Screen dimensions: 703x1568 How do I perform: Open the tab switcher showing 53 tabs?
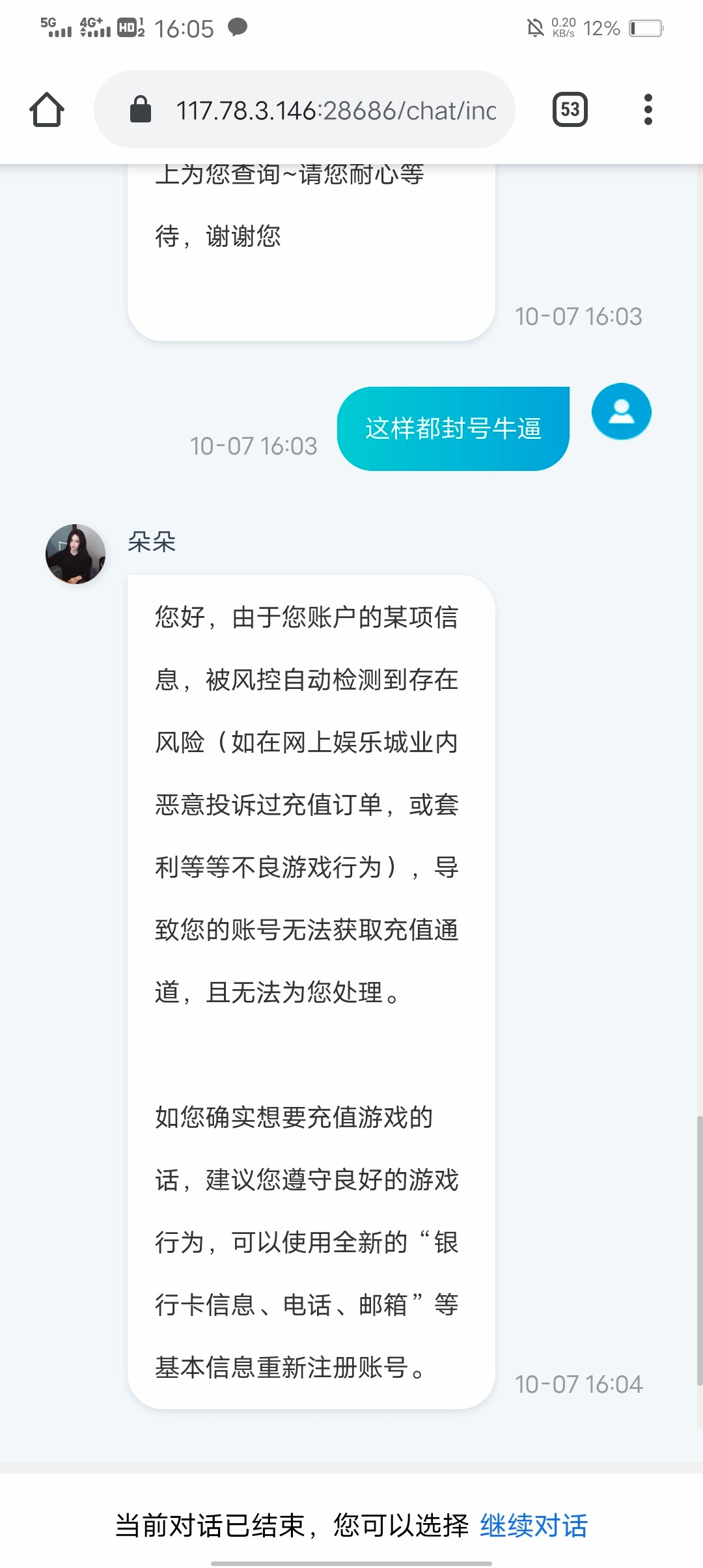(570, 109)
